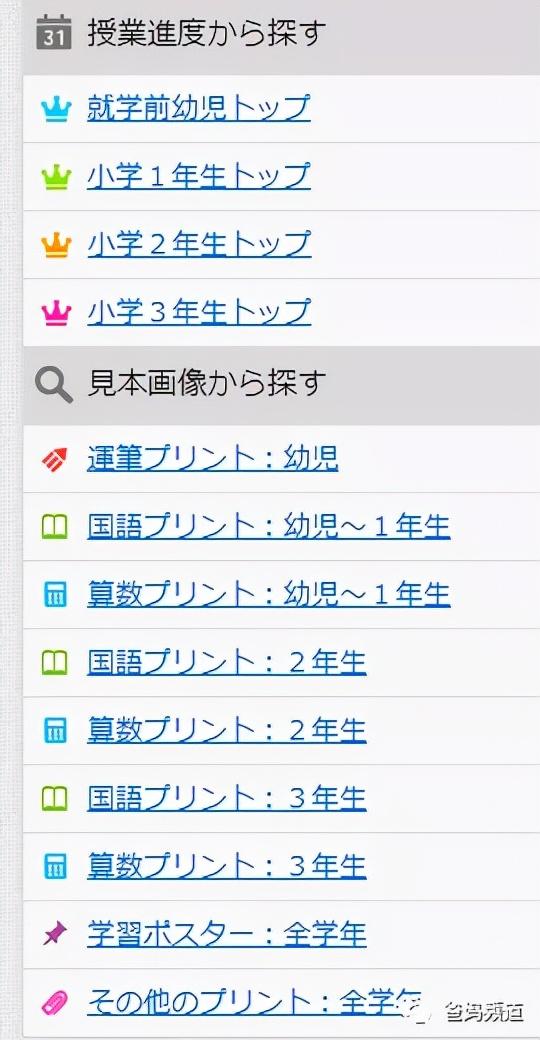Open the 小学1年生トップ link
540x1040 pixels.
tap(198, 177)
